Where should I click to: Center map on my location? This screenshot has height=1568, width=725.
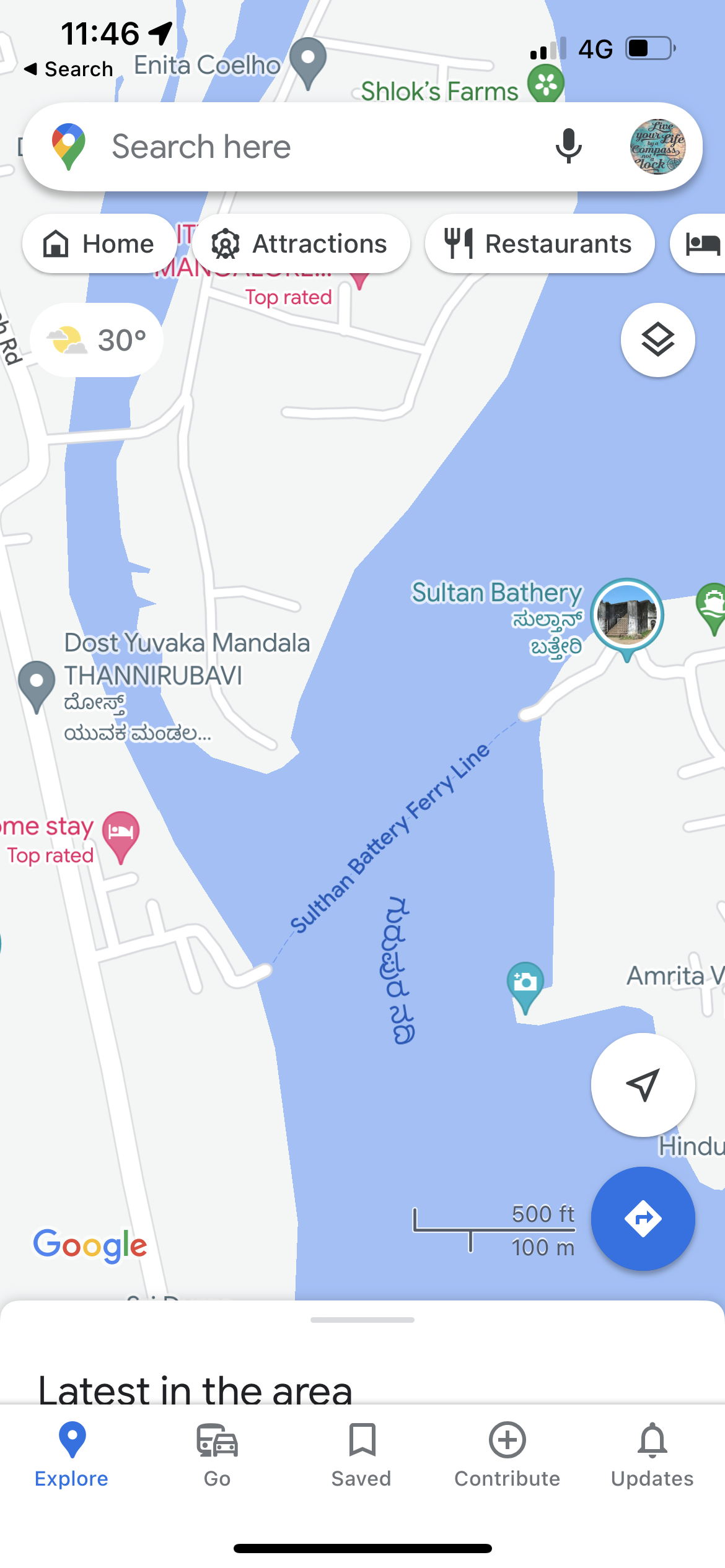tap(643, 1084)
